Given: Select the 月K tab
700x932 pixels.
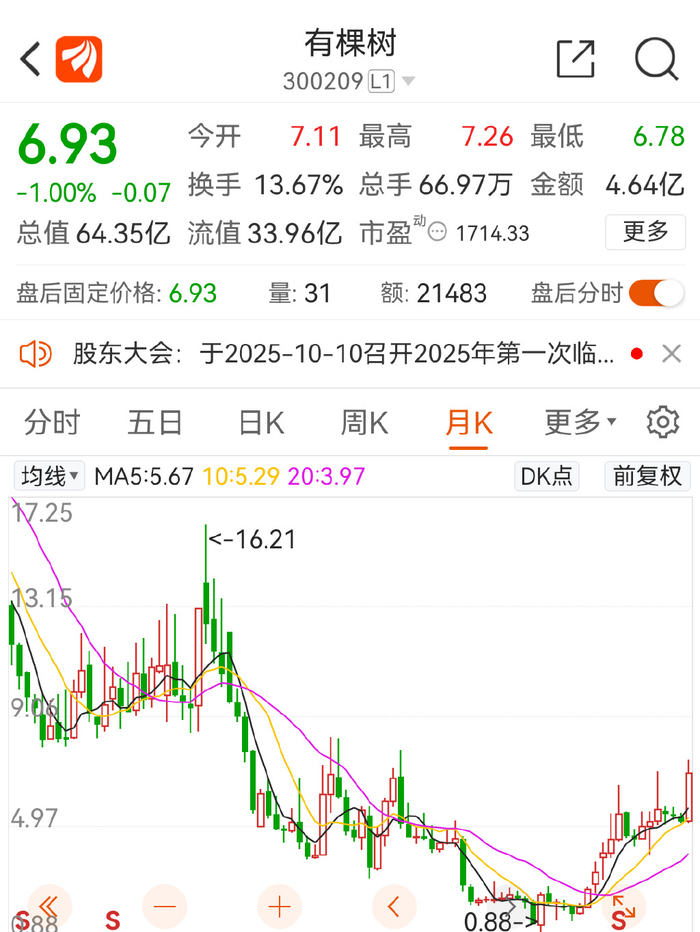Looking at the screenshot, I should pos(469,423).
